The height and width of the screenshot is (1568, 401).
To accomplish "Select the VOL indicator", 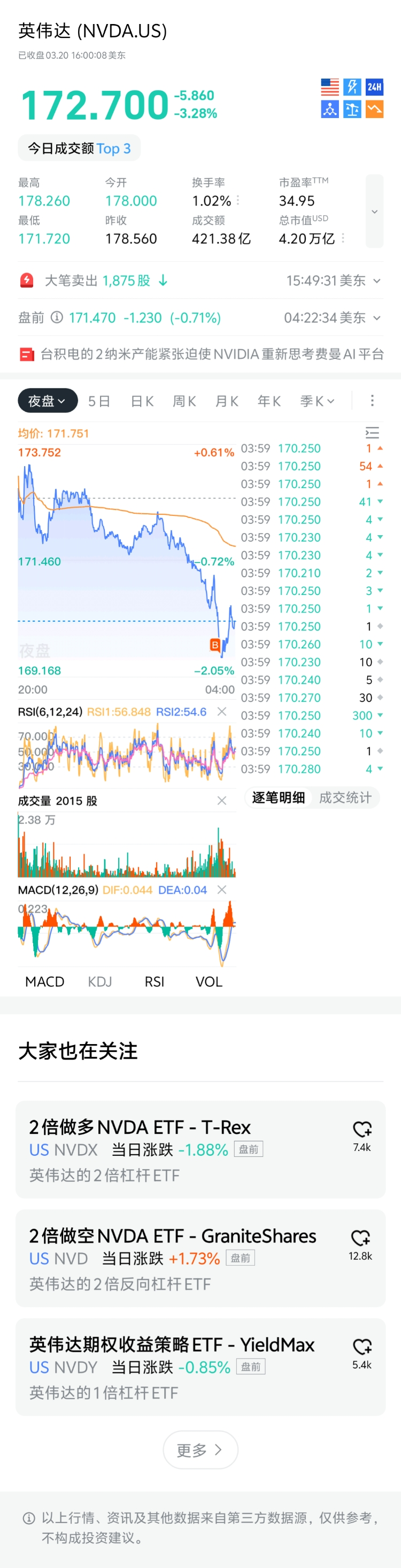I will 209,981.
